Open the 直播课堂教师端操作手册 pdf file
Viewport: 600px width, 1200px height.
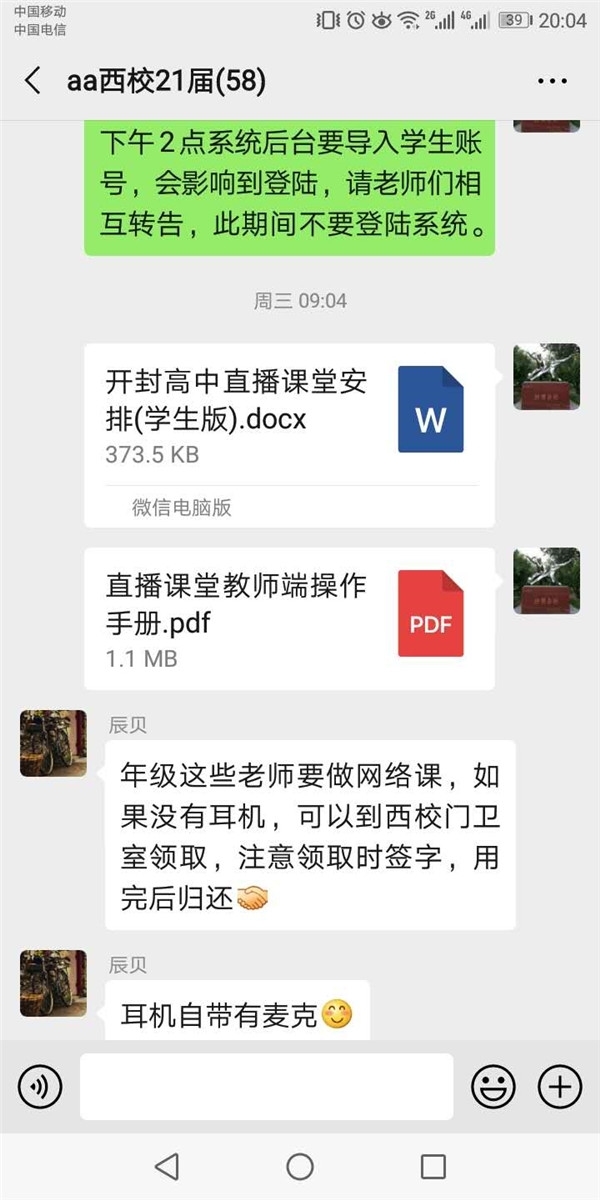289,618
